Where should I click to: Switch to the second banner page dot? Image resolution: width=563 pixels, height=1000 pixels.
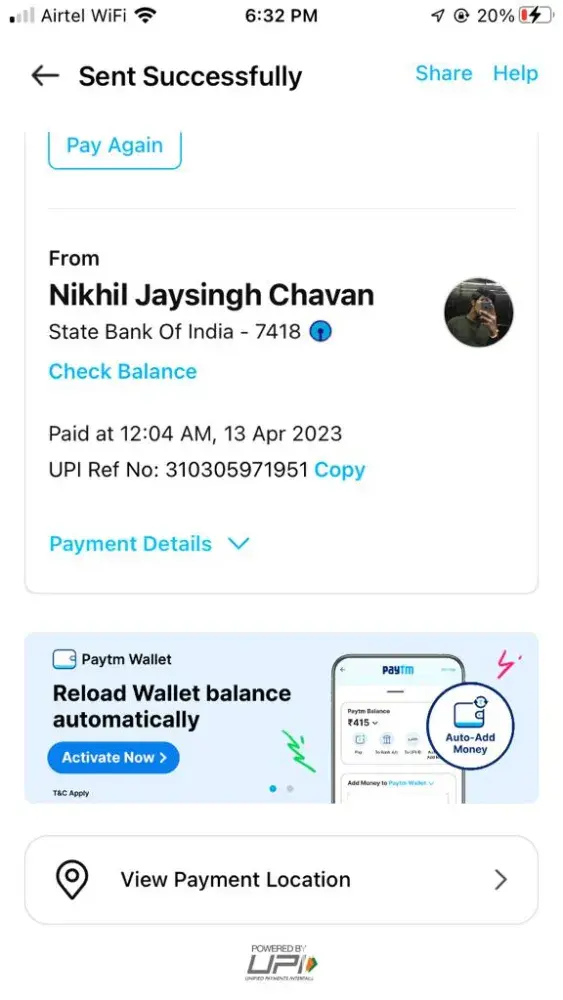point(290,789)
